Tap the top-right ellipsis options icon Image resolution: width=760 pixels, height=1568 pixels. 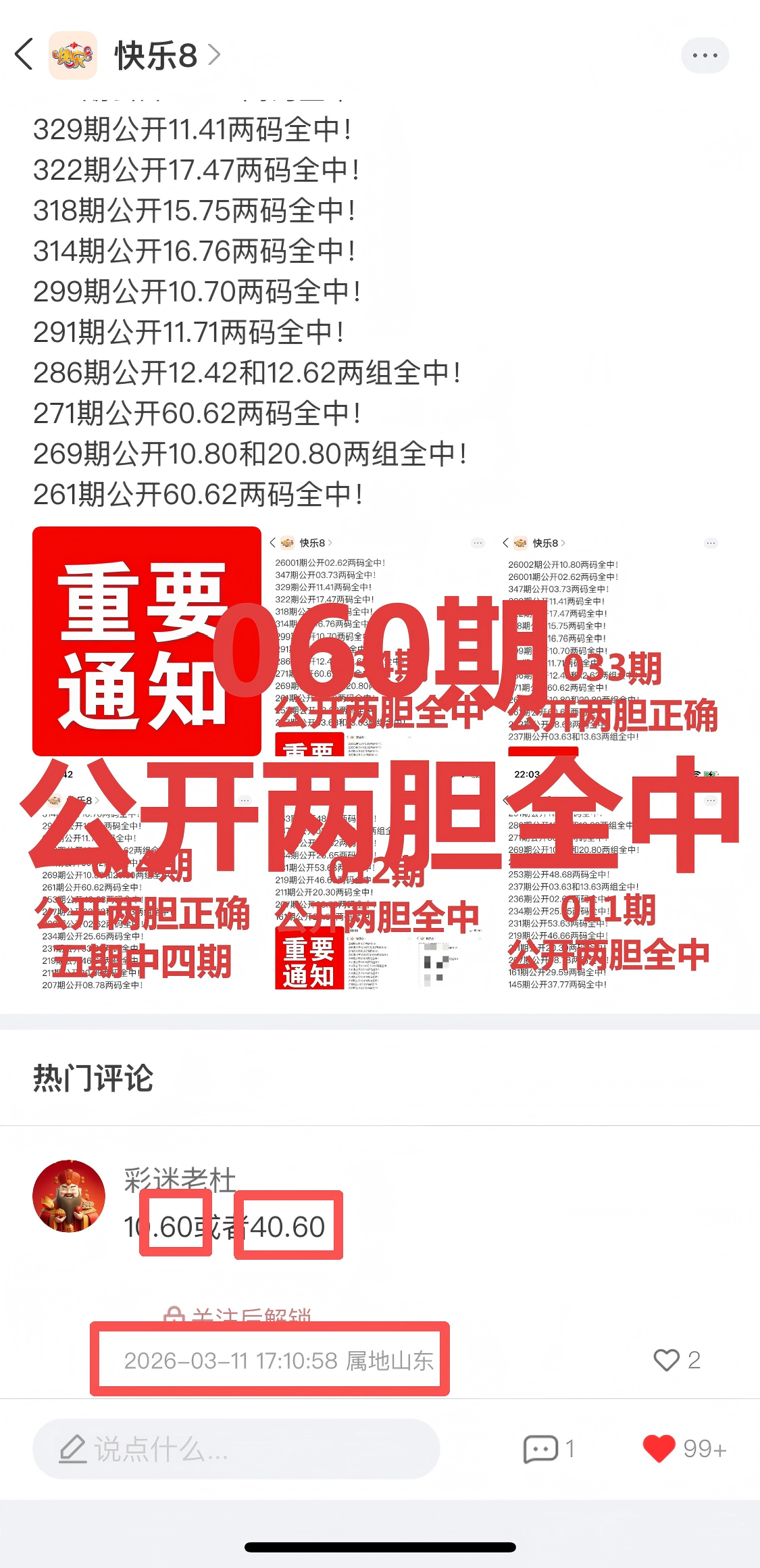pos(705,55)
